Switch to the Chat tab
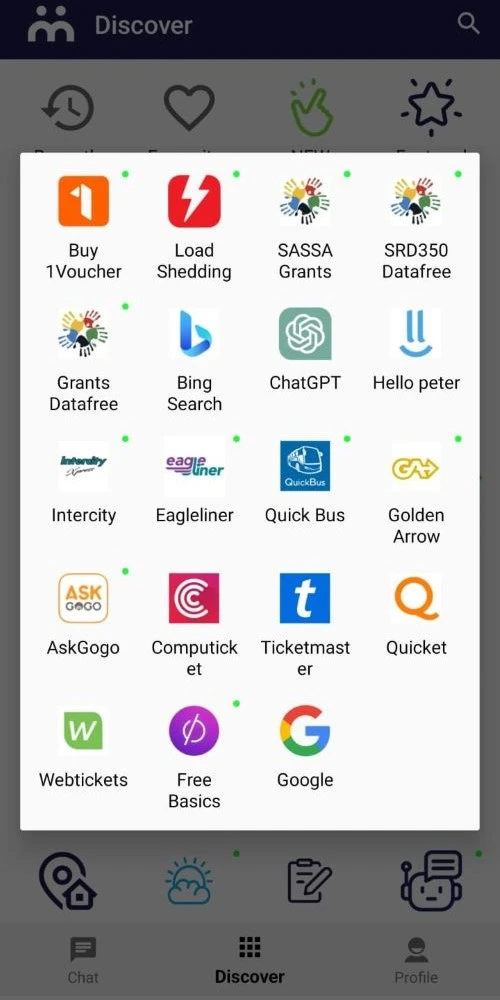Image resolution: width=500 pixels, height=1000 pixels. tap(84, 961)
